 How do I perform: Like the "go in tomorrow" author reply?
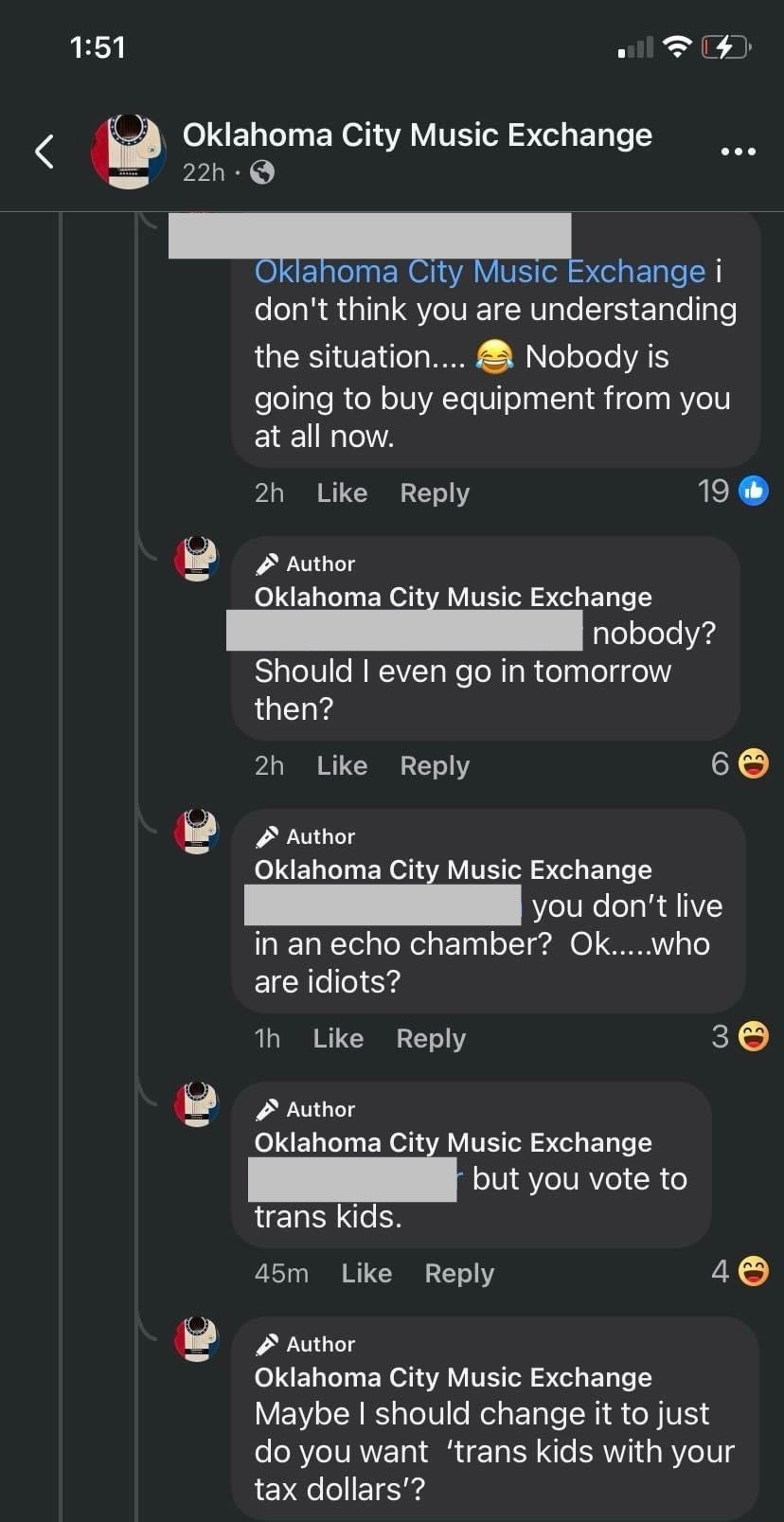pos(342,765)
